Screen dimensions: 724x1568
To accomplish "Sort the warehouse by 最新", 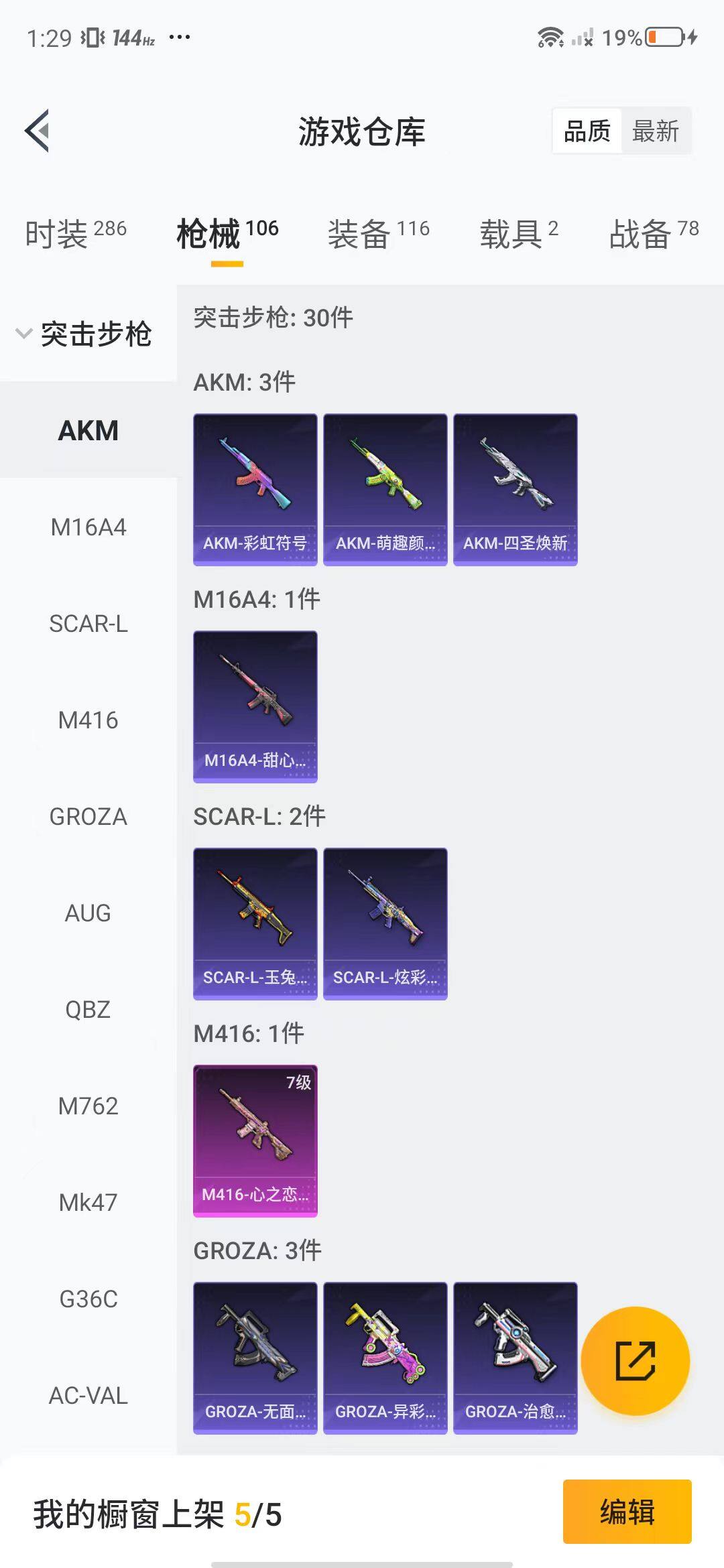I will [655, 131].
